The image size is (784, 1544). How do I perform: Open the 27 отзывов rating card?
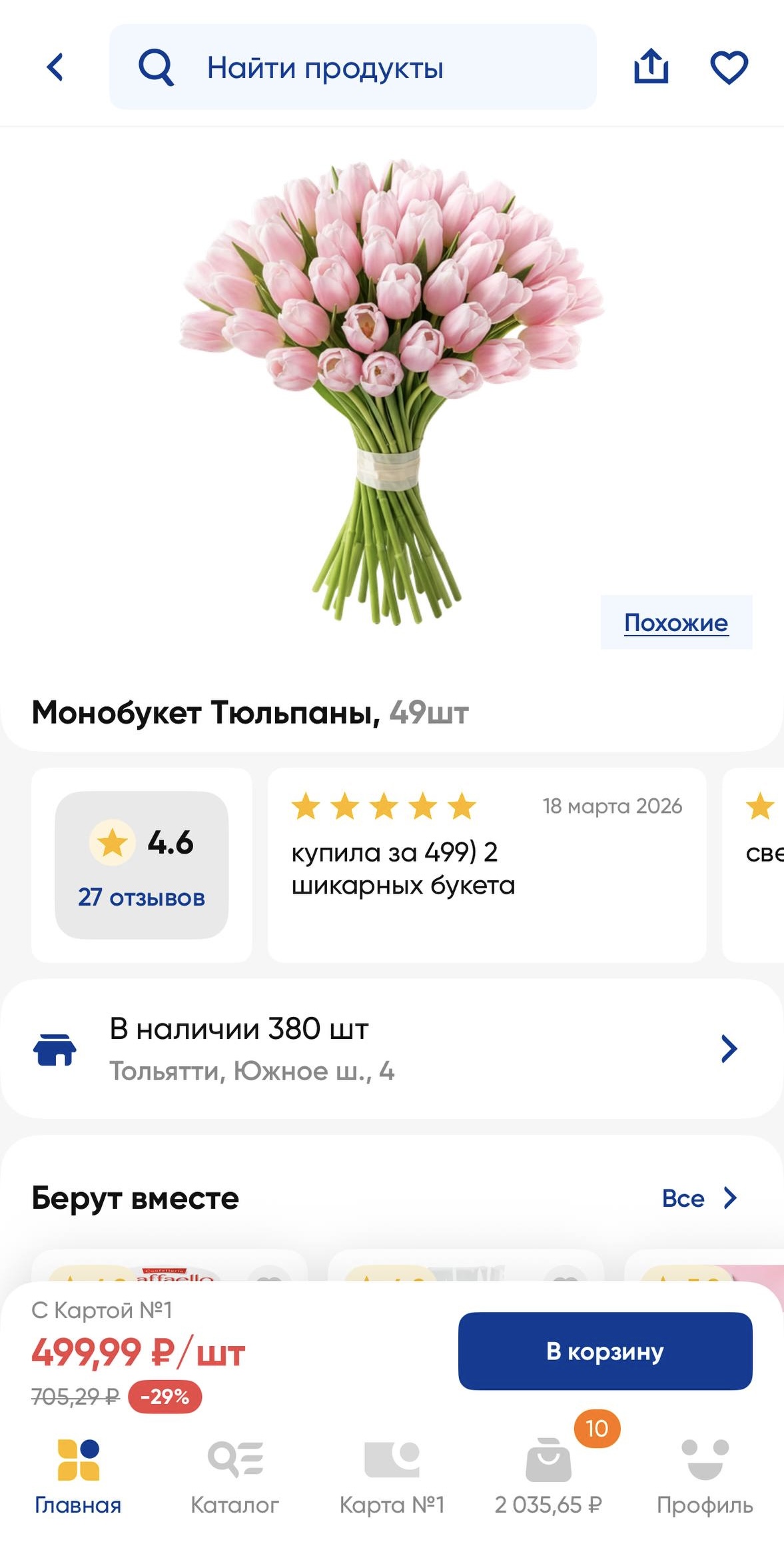click(141, 865)
